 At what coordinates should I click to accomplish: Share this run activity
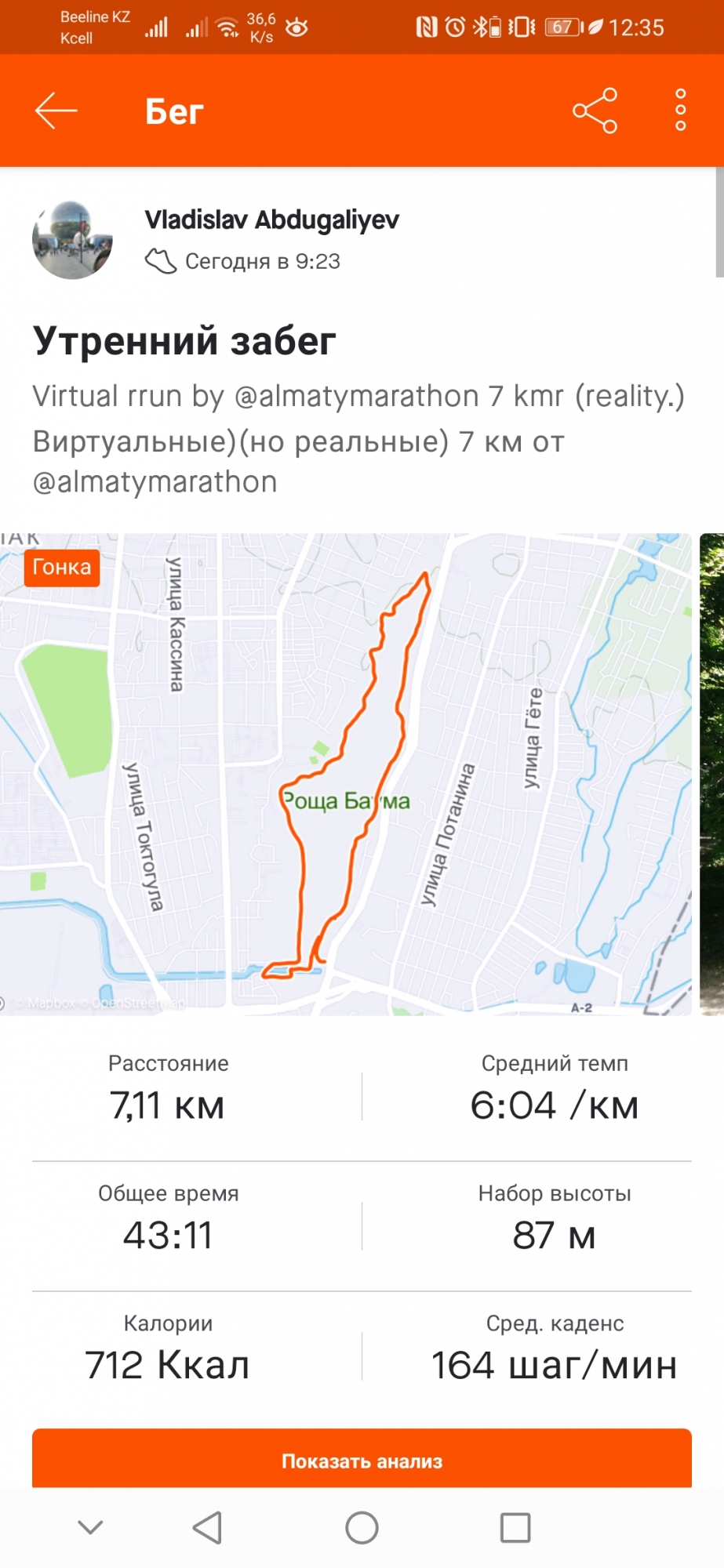(x=595, y=111)
